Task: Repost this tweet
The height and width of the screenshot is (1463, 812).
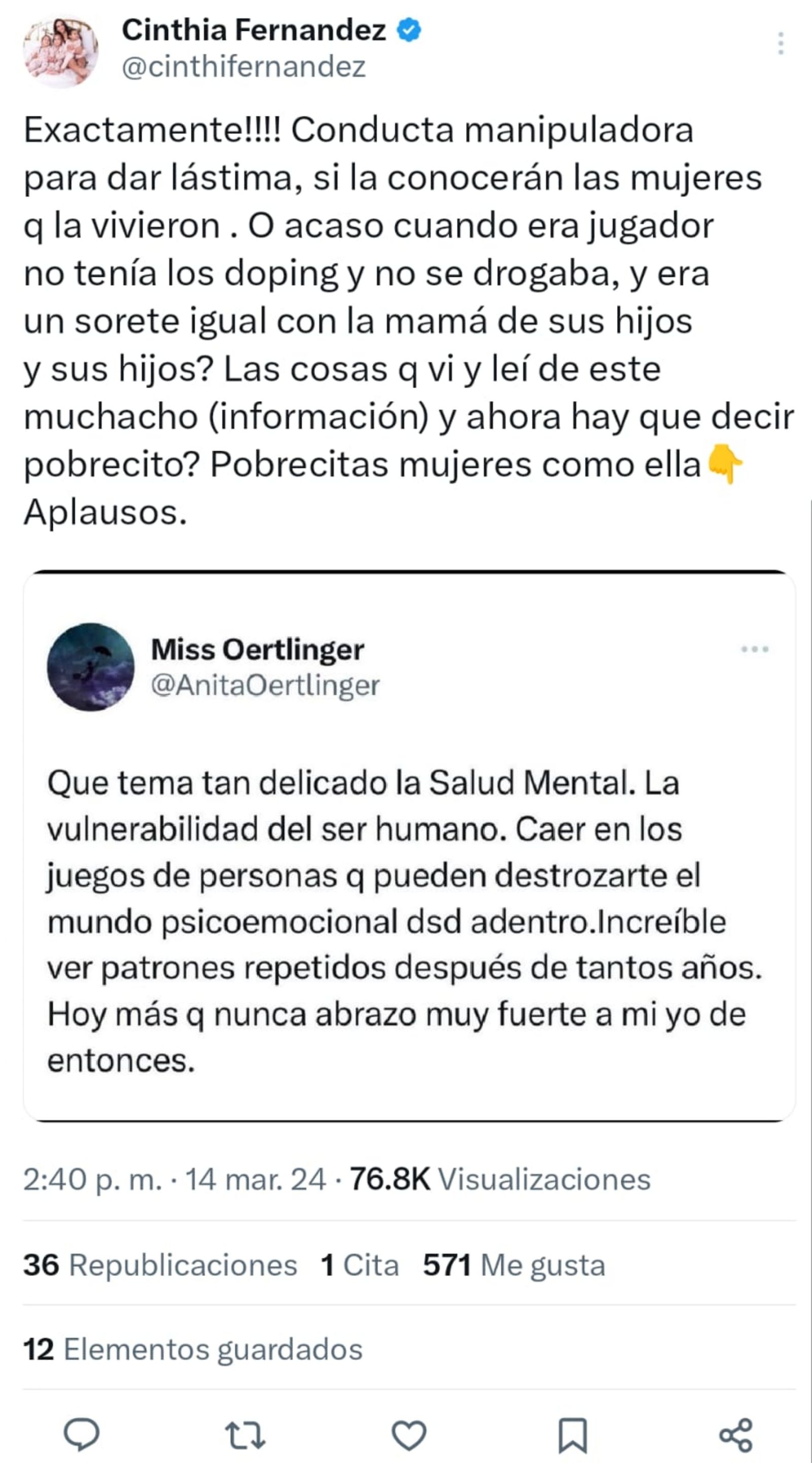Action: pyautogui.click(x=245, y=1435)
